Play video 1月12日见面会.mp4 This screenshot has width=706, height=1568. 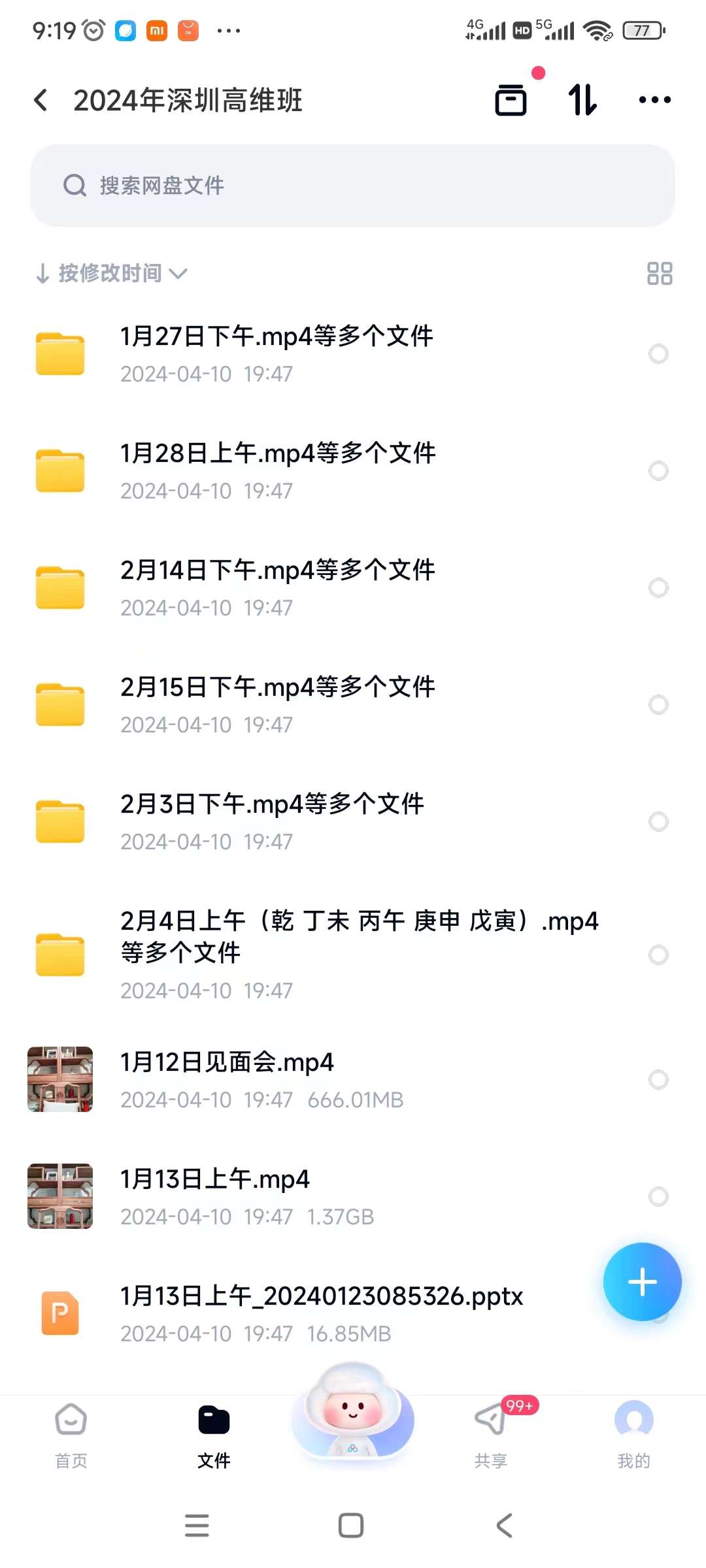pos(226,1079)
